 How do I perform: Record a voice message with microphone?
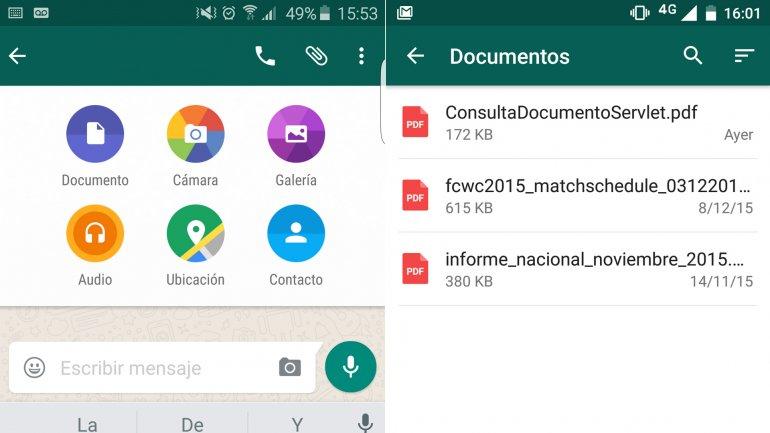click(350, 367)
